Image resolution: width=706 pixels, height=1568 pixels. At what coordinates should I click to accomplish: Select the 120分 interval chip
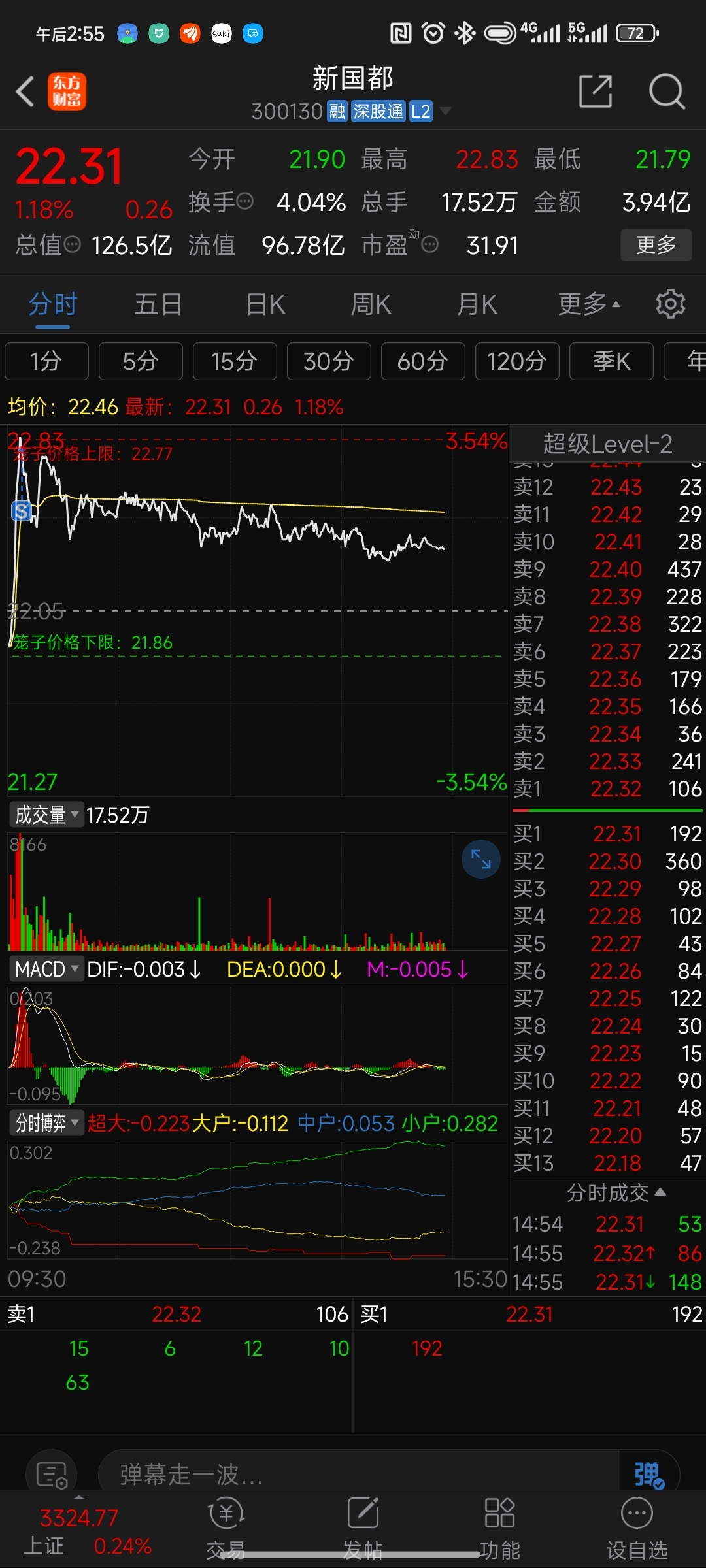click(x=516, y=361)
